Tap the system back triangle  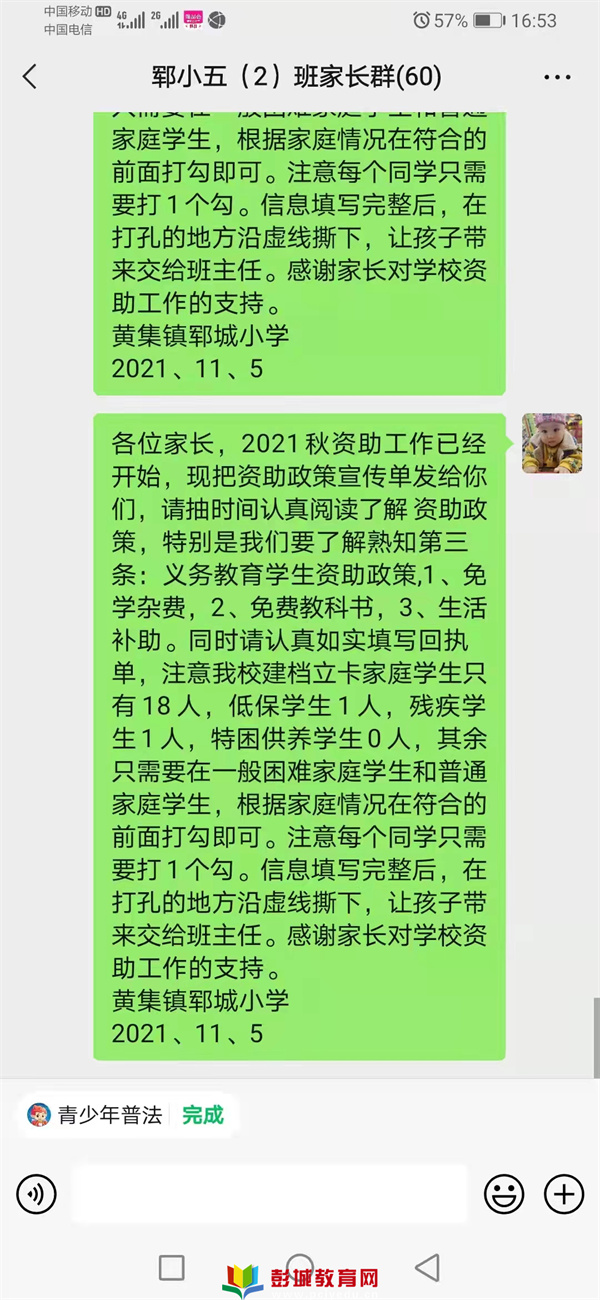(428, 1268)
